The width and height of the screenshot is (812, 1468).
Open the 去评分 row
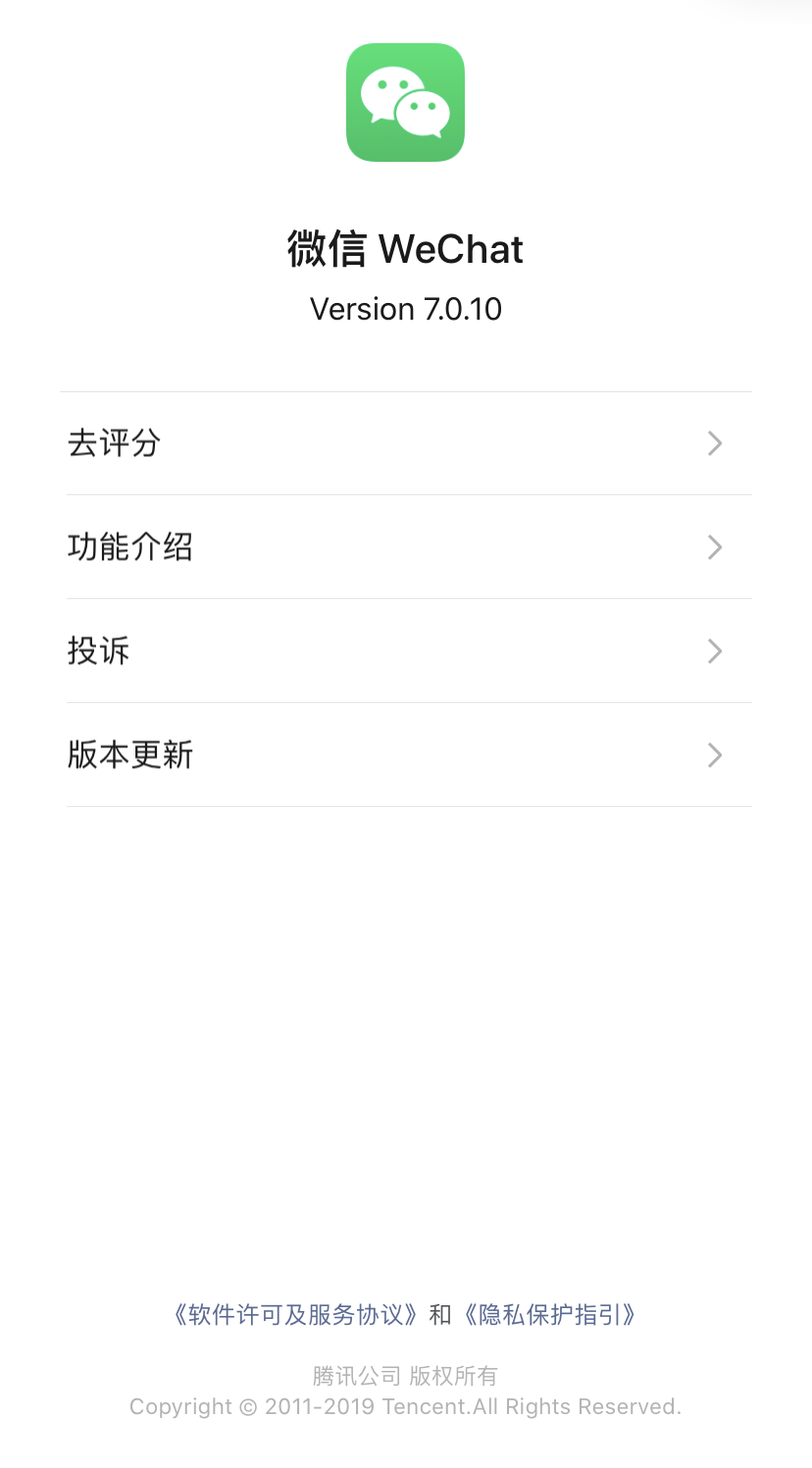pyautogui.click(x=406, y=443)
